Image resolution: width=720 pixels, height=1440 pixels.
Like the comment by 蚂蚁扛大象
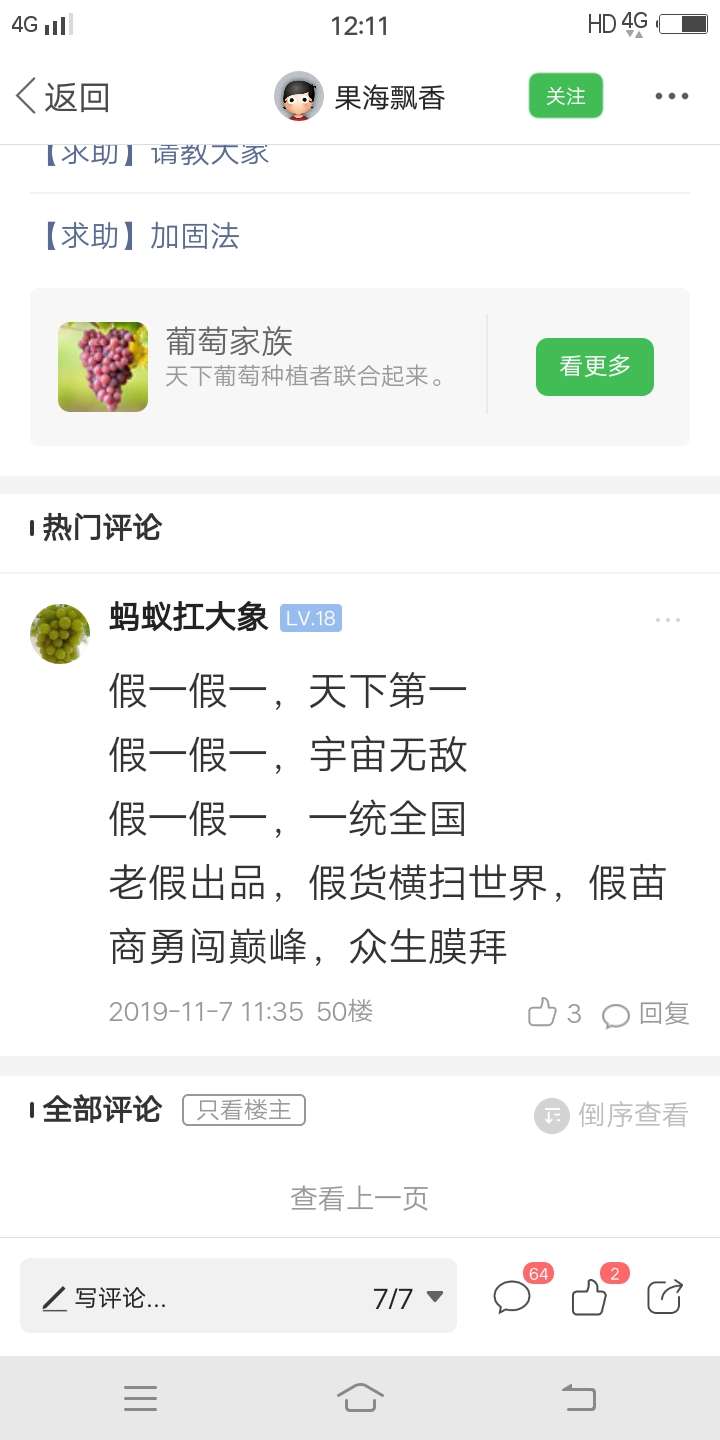(554, 1013)
